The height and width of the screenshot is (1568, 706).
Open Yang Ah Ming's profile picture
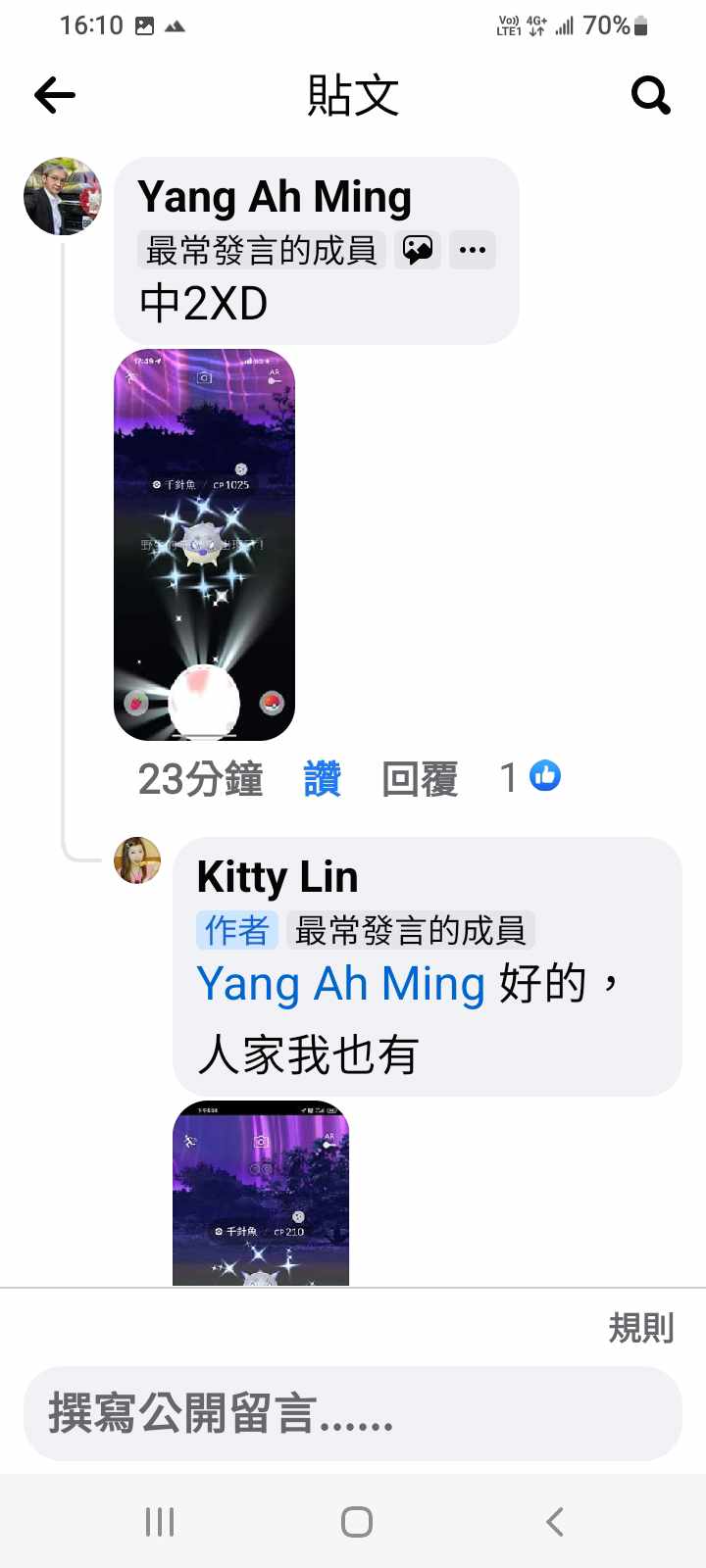[63, 196]
